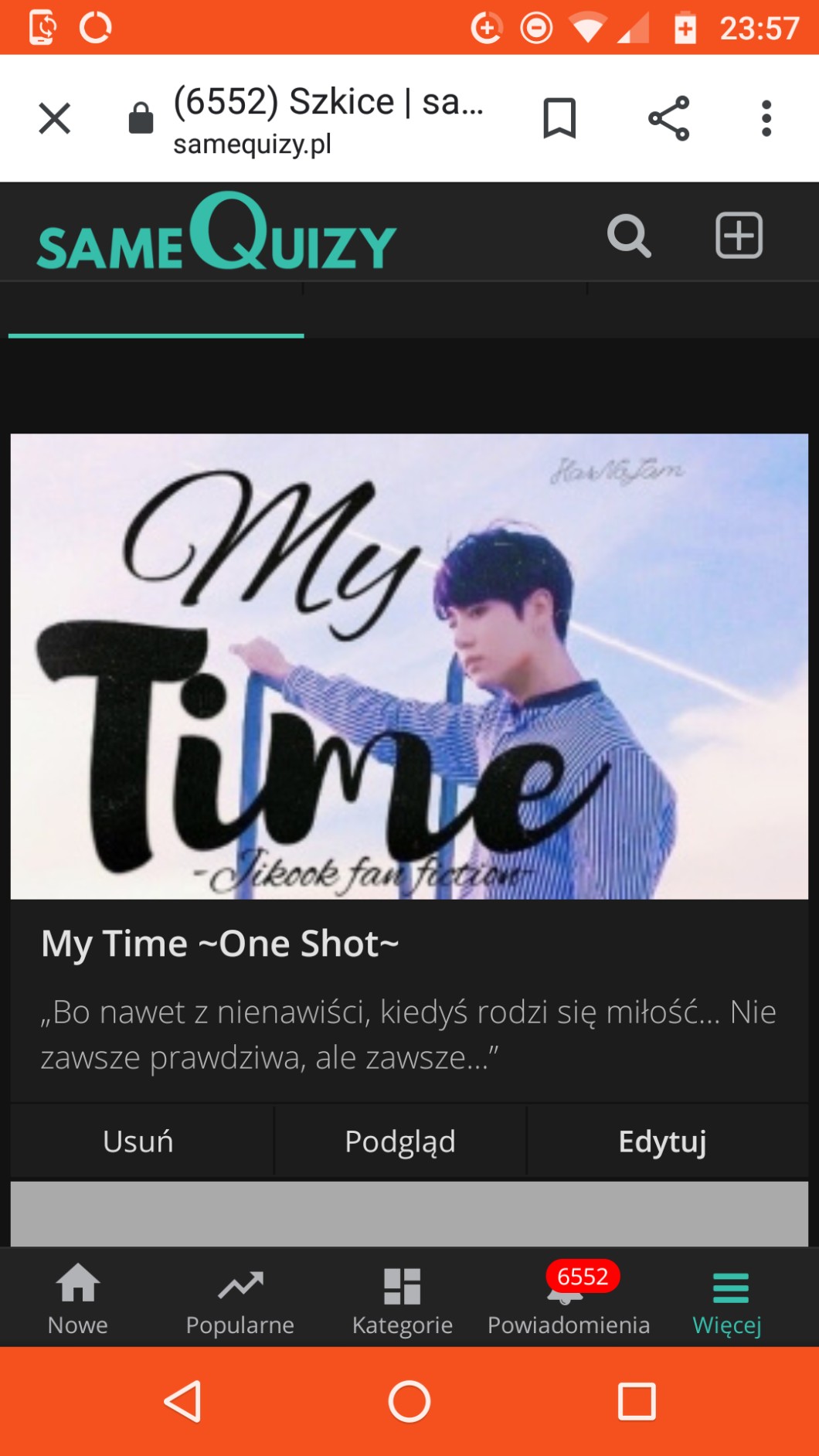Viewport: 819px width, 1456px height.
Task: Open the browser overflow menu
Action: [766, 118]
